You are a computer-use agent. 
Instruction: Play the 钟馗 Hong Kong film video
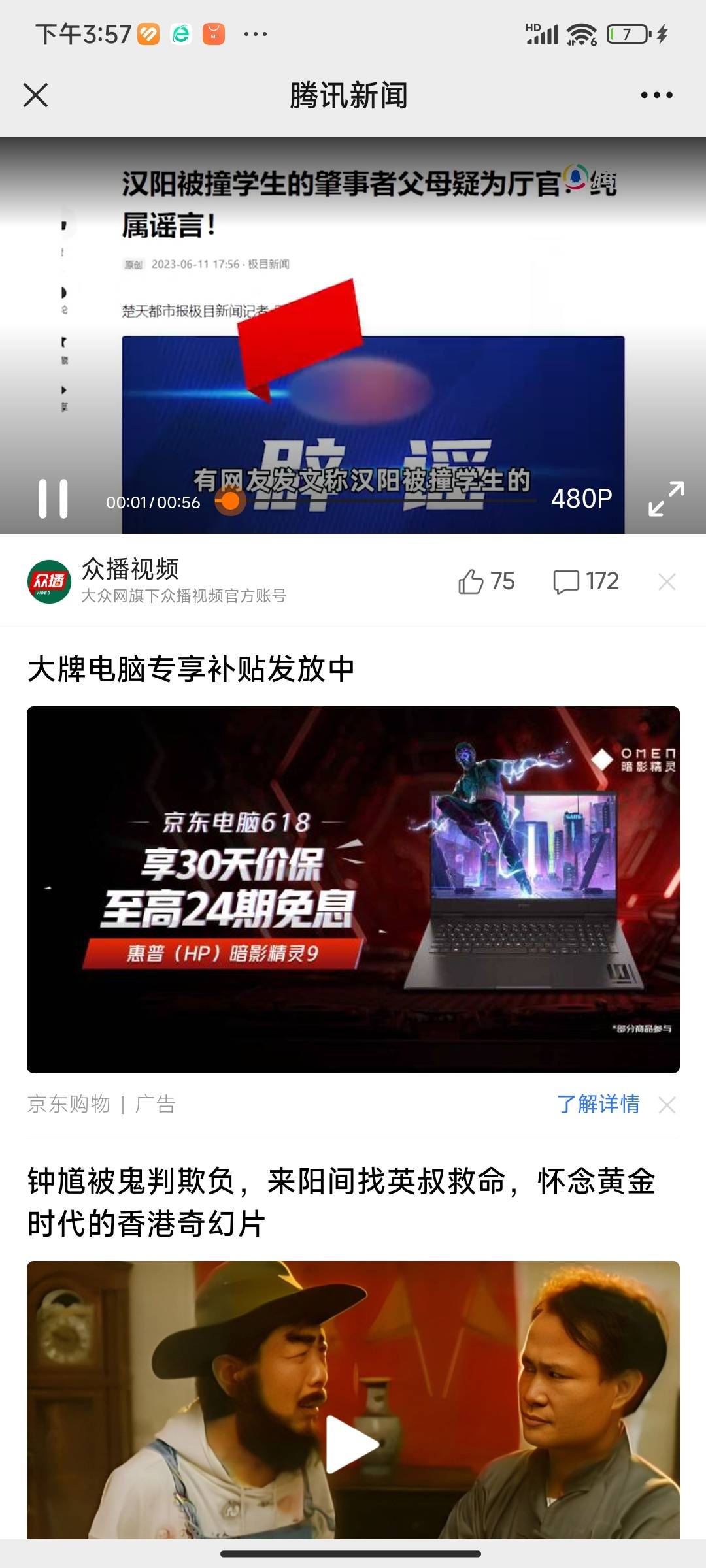(352, 1444)
